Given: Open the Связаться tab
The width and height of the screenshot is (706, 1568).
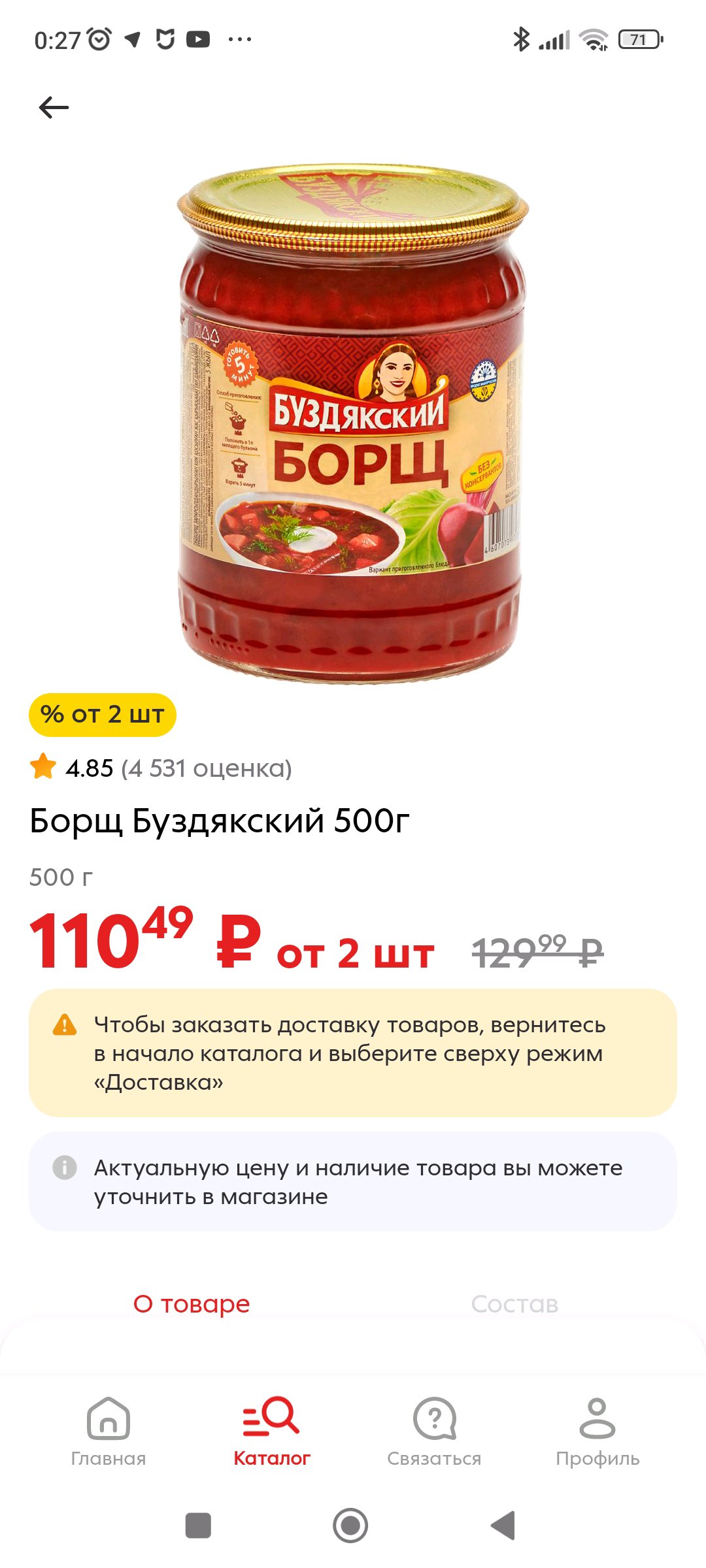Looking at the screenshot, I should (x=434, y=1431).
